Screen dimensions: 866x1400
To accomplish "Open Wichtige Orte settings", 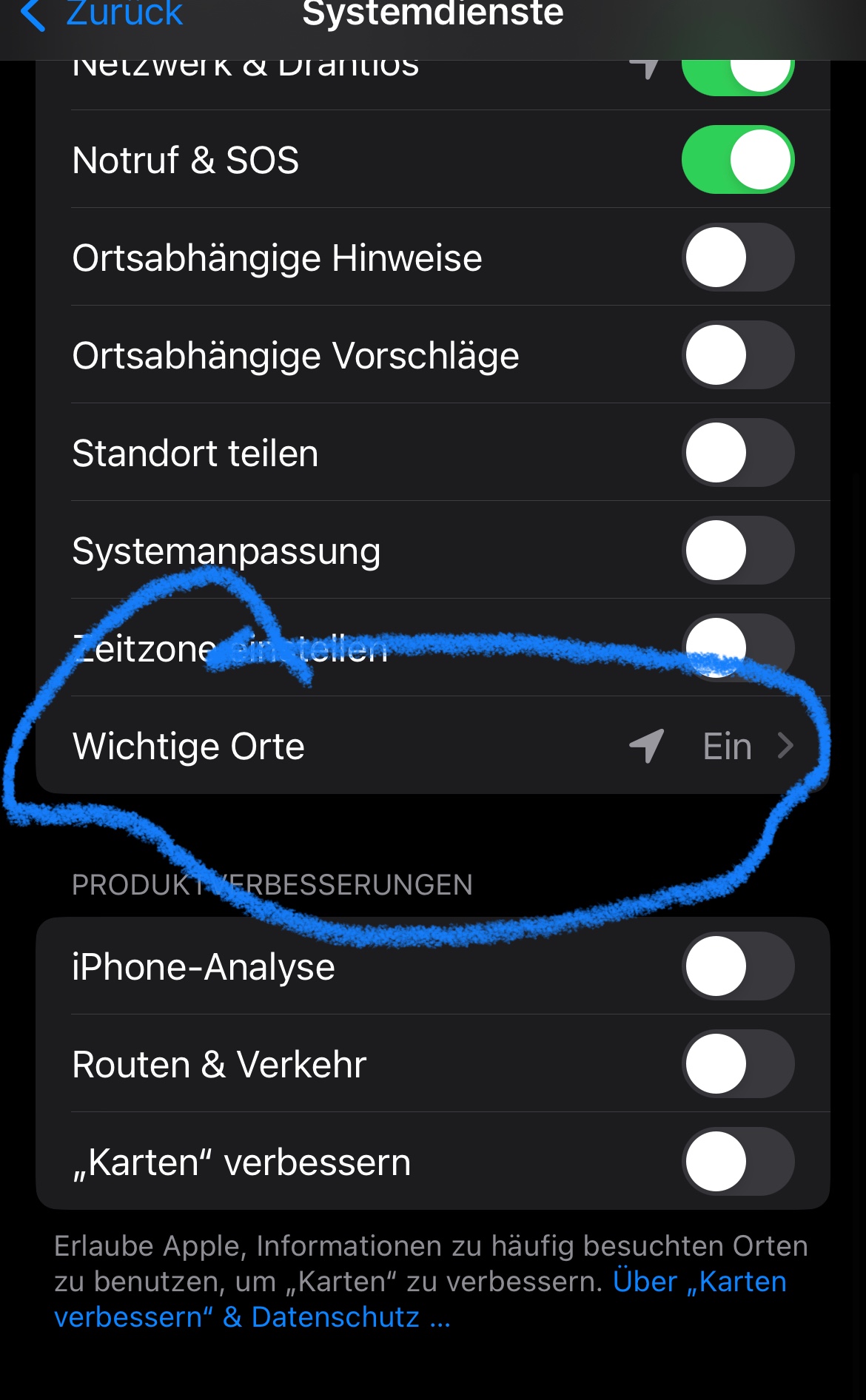I will coord(432,746).
